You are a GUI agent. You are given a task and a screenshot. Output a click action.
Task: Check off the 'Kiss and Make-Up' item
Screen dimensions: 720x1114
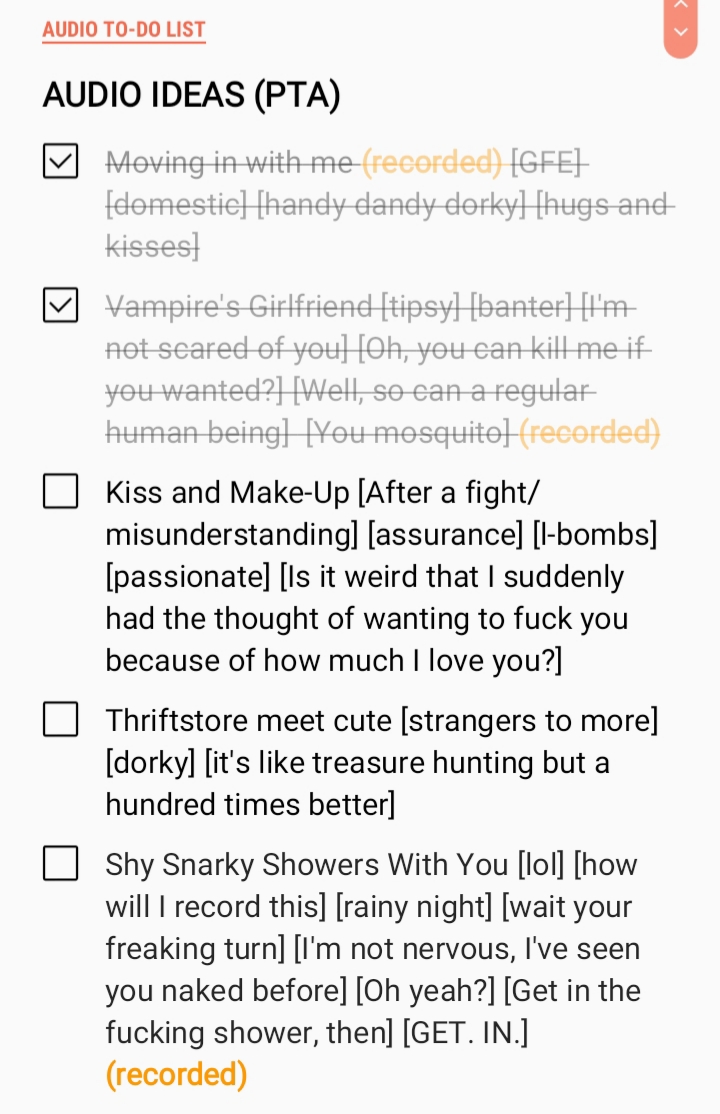61,491
